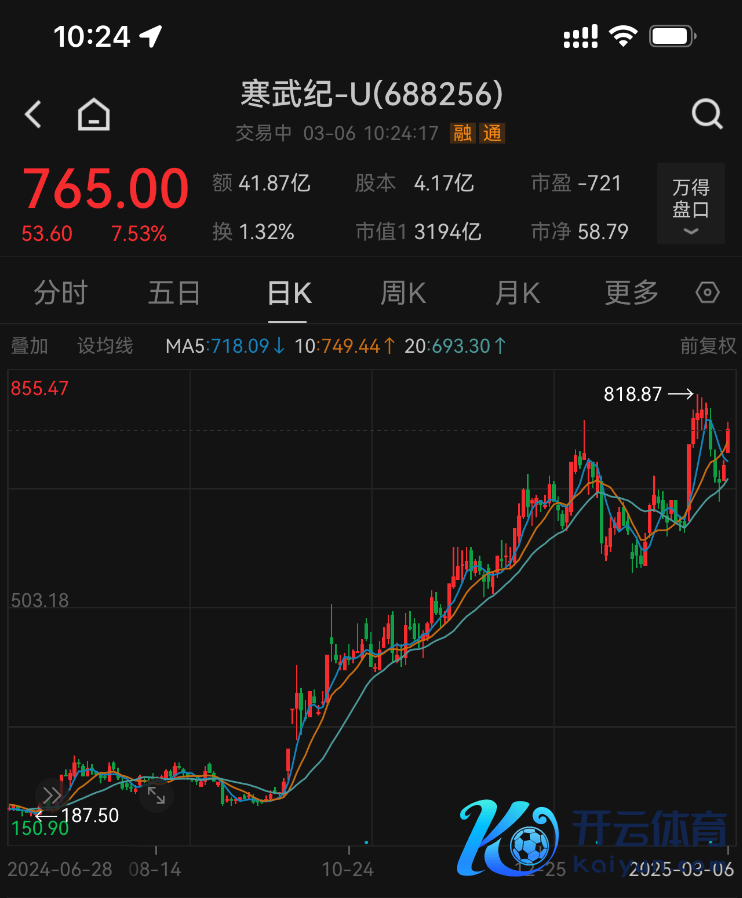The height and width of the screenshot is (898, 742).
Task: Change the 前复权 price adjustment mode
Action: point(708,346)
